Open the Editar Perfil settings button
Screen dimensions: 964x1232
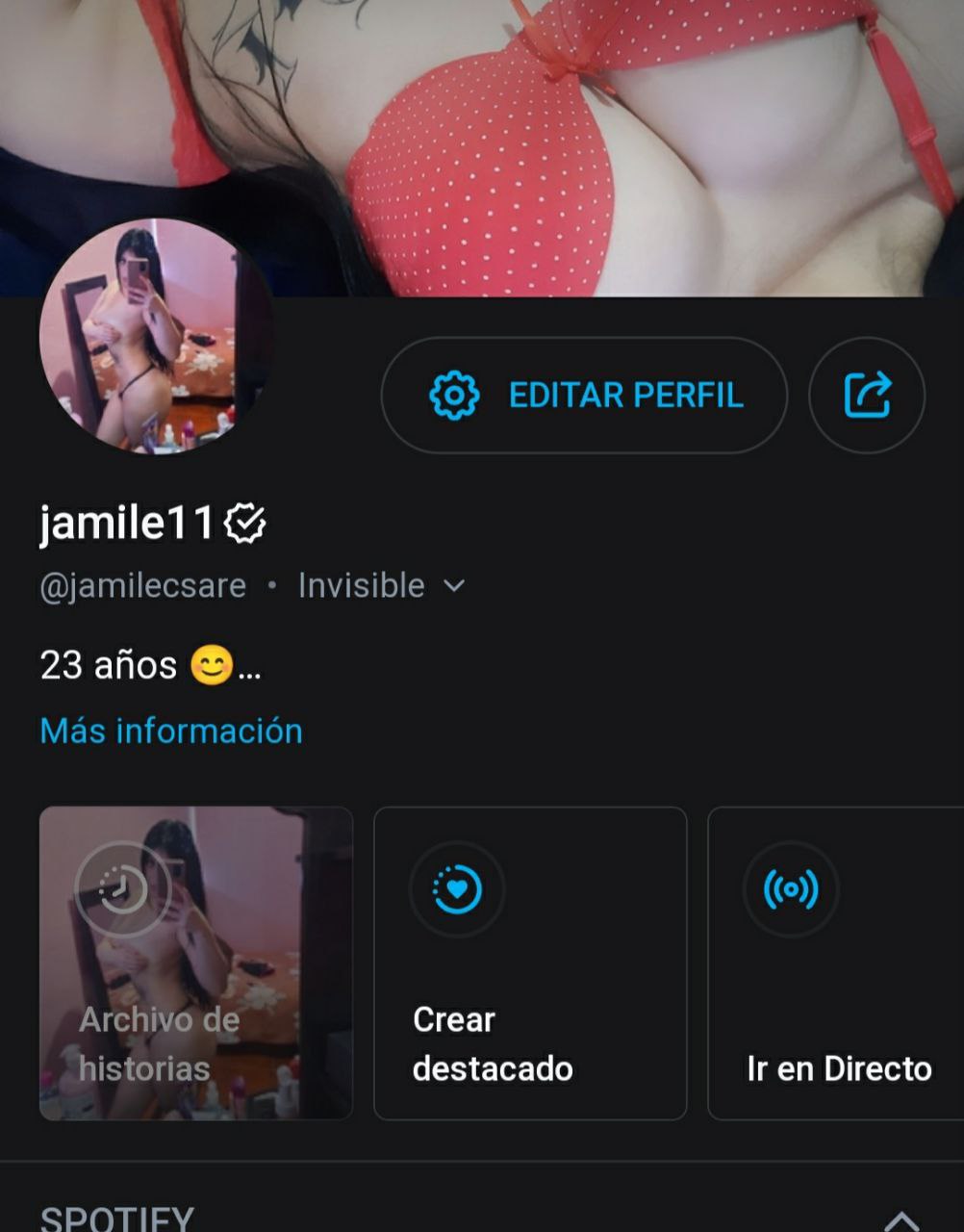pyautogui.click(x=584, y=396)
